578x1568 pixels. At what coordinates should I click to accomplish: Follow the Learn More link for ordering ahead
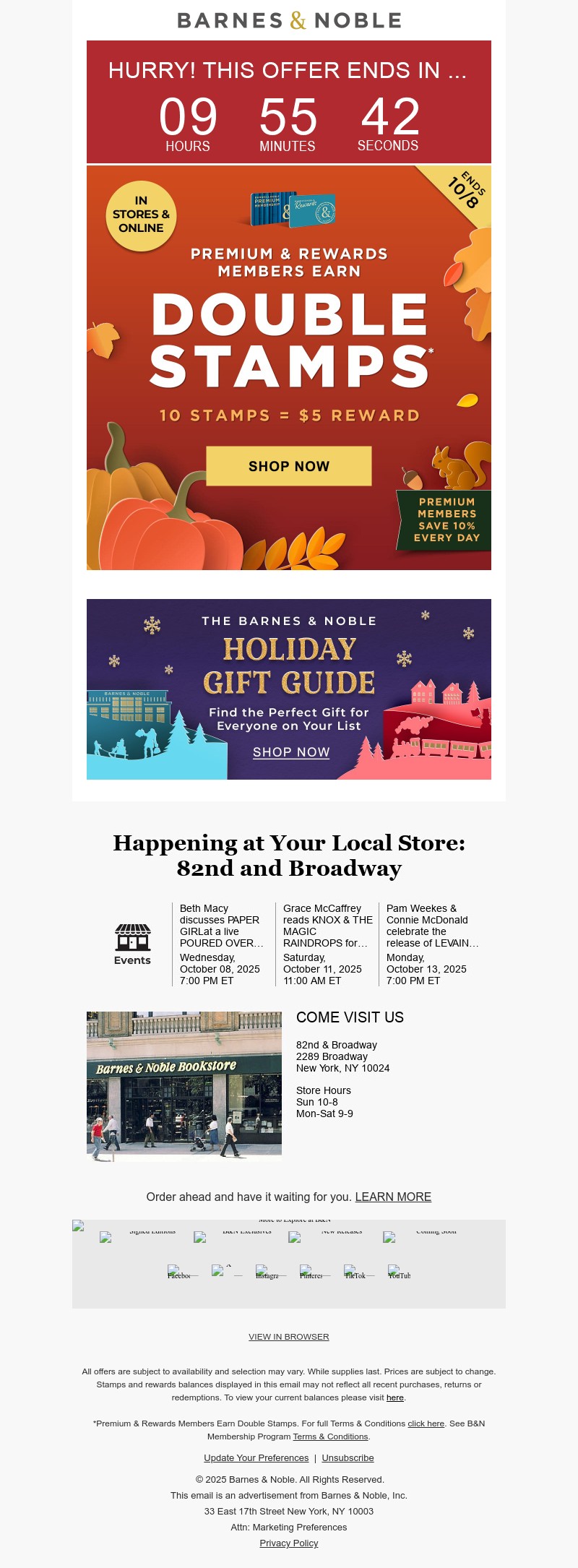[x=393, y=1197]
